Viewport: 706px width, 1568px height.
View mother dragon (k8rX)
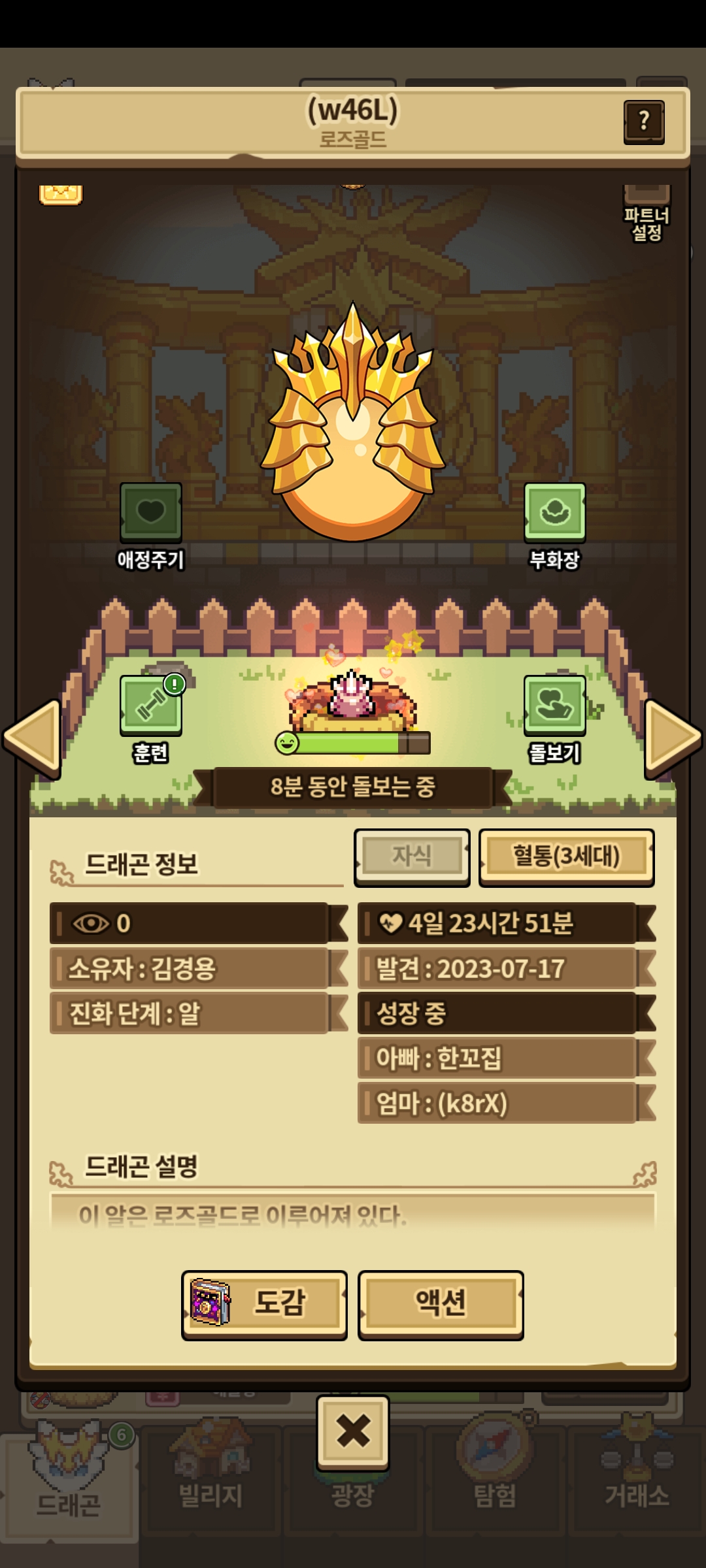(497, 1103)
